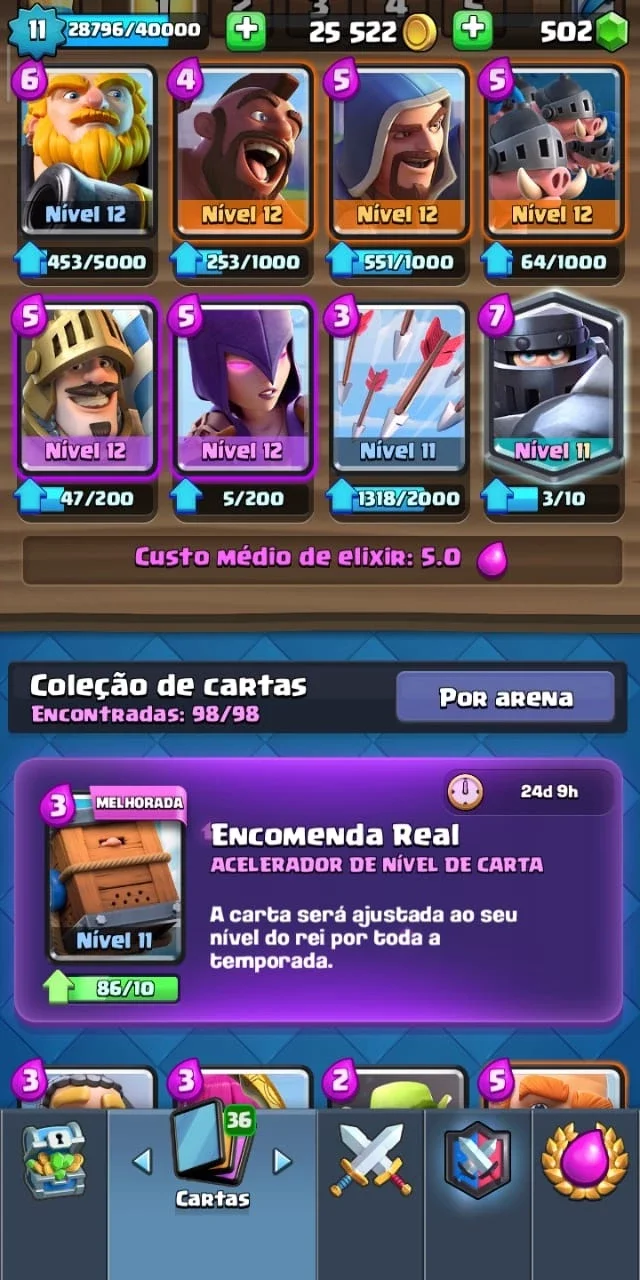Screen dimensions: 640x1280
Task: Change sorting with Por arena button
Action: [505, 697]
